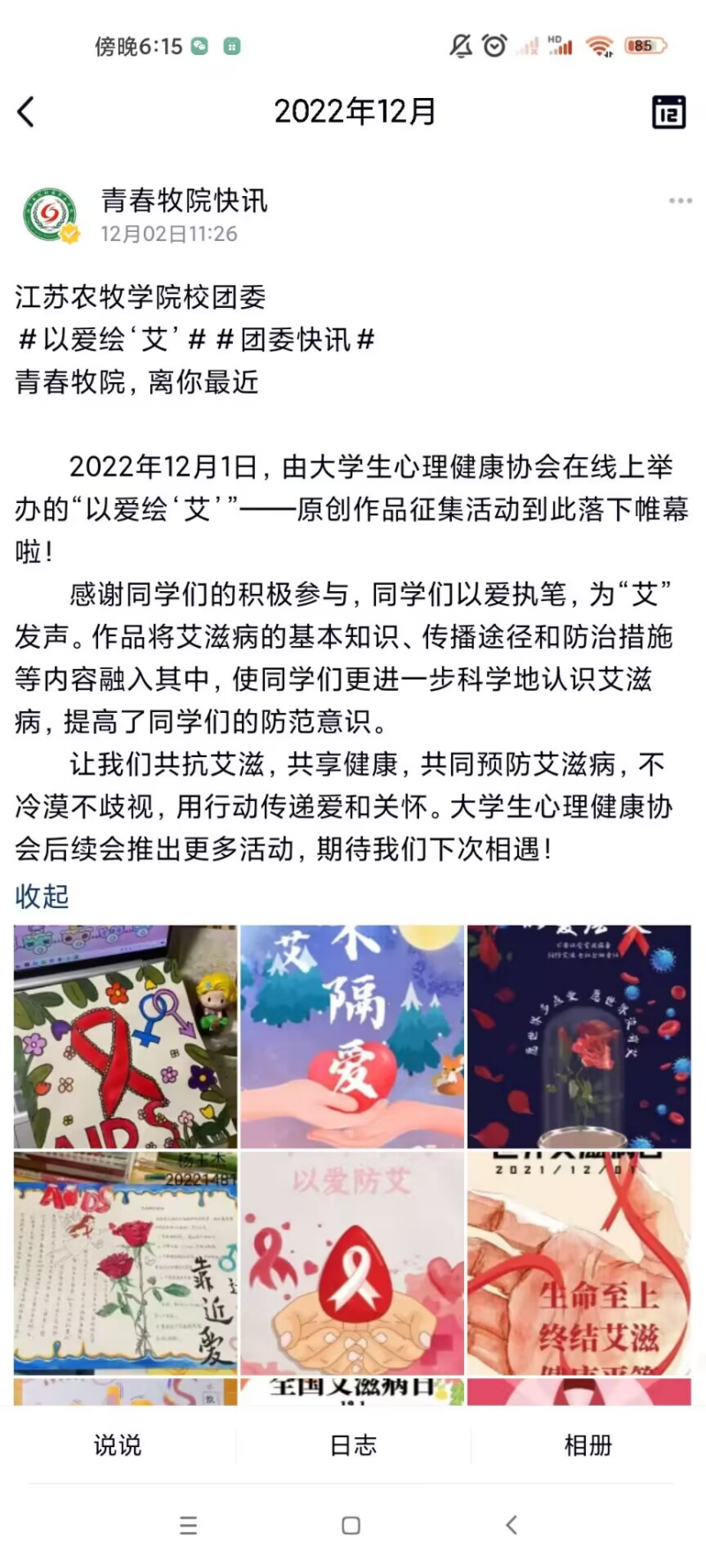This screenshot has height=1568, width=706.
Task: Open the #以爱绘'艾'# hashtag topic
Action: coord(111,340)
